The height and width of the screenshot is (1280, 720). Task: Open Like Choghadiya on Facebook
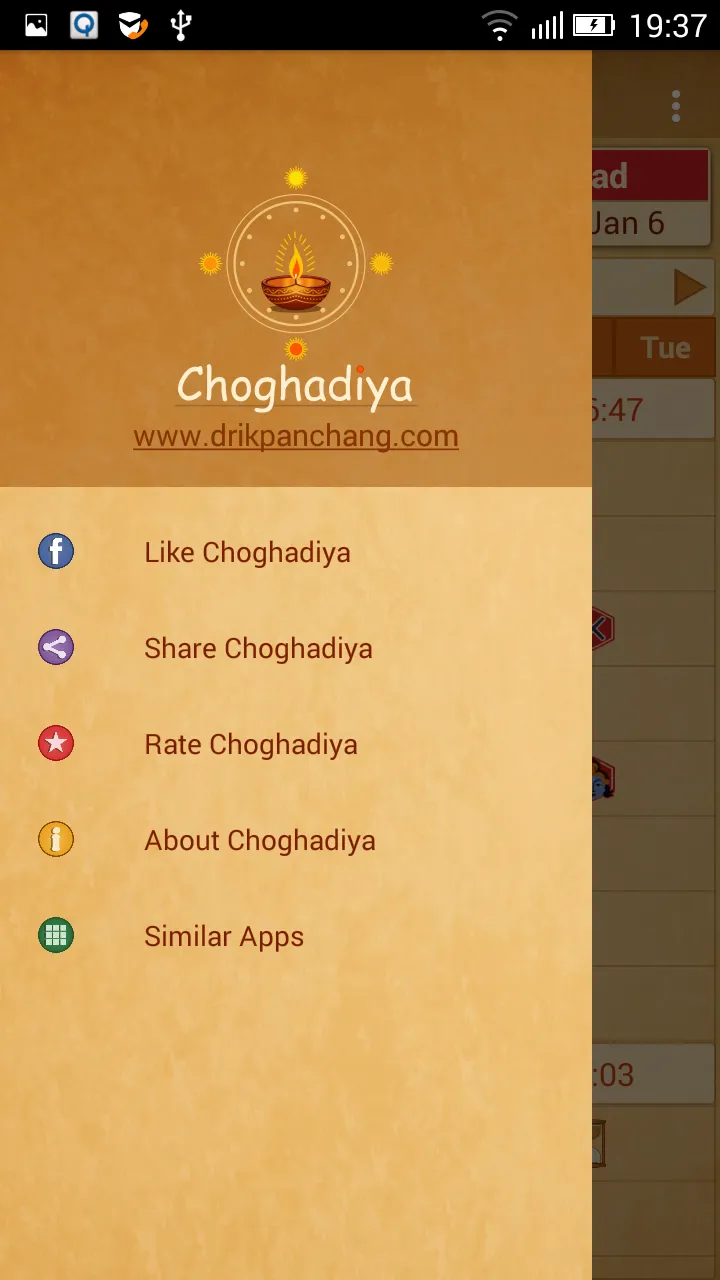(x=247, y=552)
